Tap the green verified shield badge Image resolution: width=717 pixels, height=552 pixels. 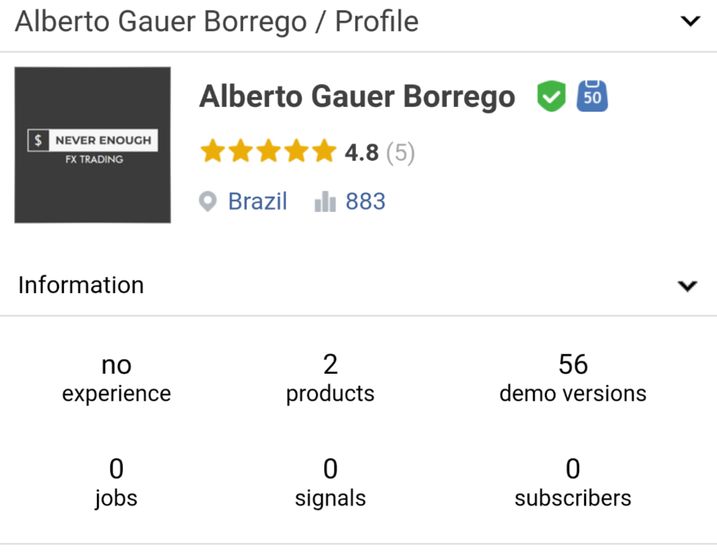[x=551, y=97]
